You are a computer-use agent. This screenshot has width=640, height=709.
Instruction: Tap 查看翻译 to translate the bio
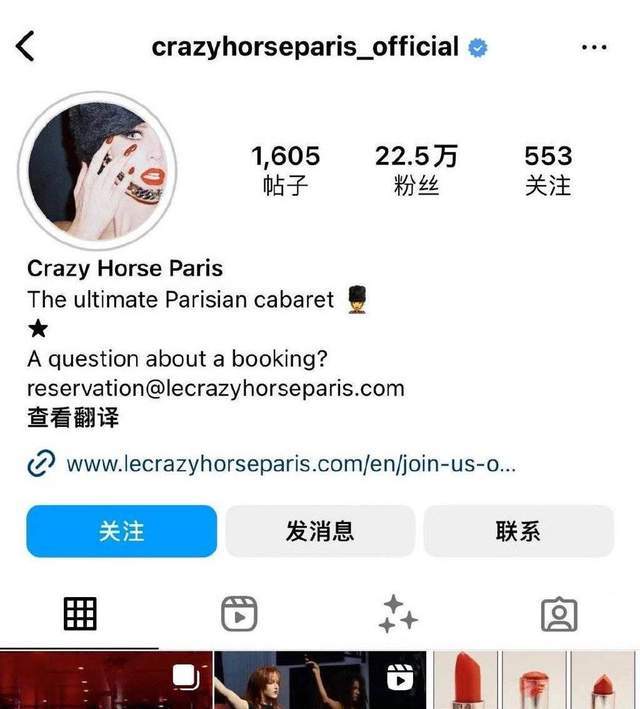click(x=73, y=418)
